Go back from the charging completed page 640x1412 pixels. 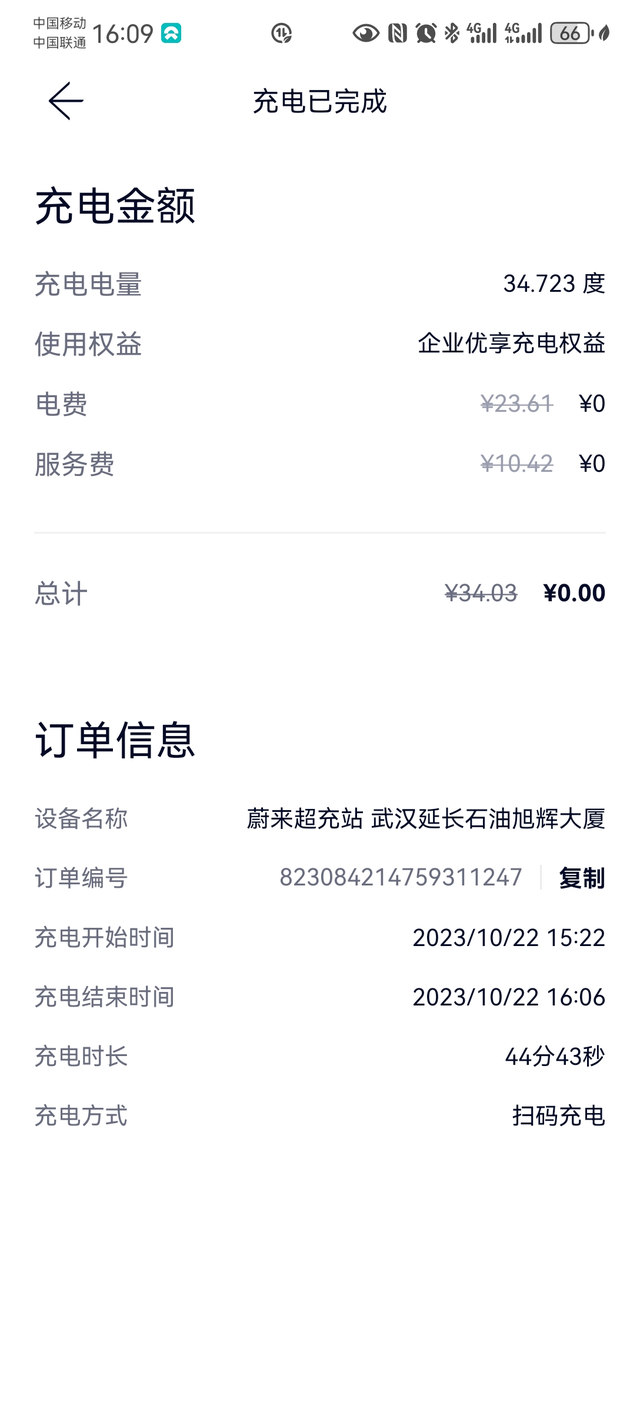point(66,101)
